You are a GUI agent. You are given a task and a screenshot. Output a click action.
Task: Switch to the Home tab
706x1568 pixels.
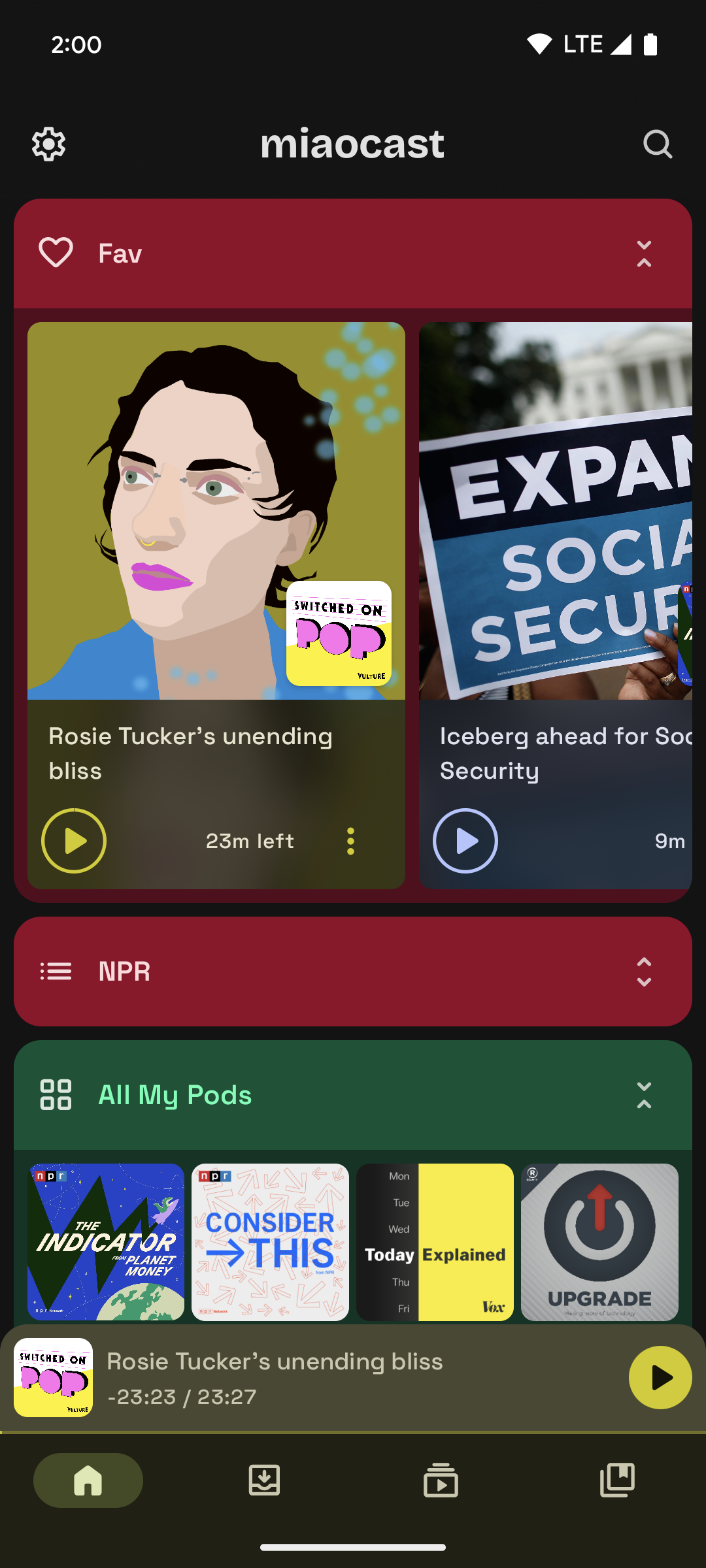click(88, 1480)
